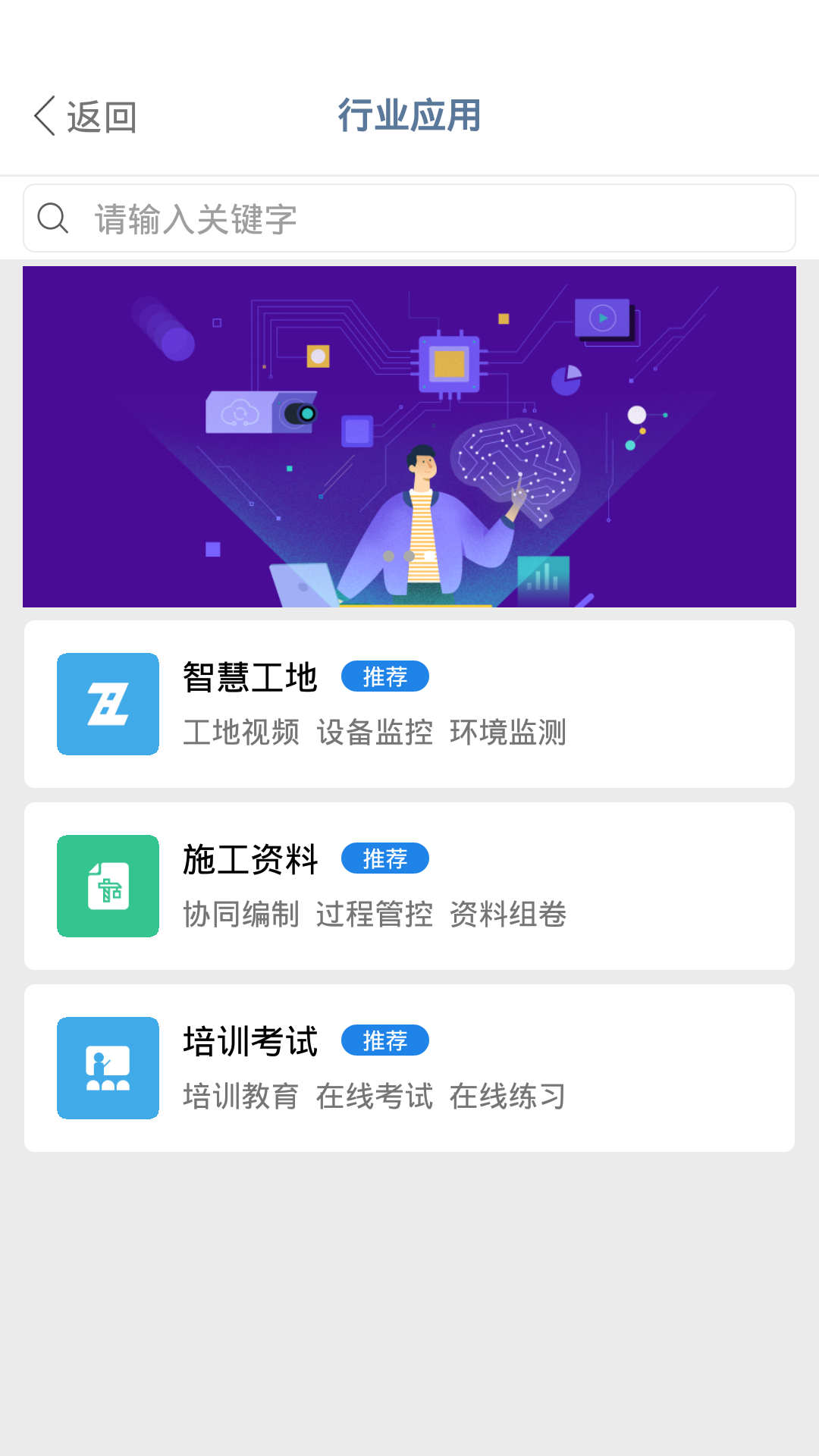Select the 行业应用 title tab
This screenshot has width=819, height=1456.
(409, 115)
